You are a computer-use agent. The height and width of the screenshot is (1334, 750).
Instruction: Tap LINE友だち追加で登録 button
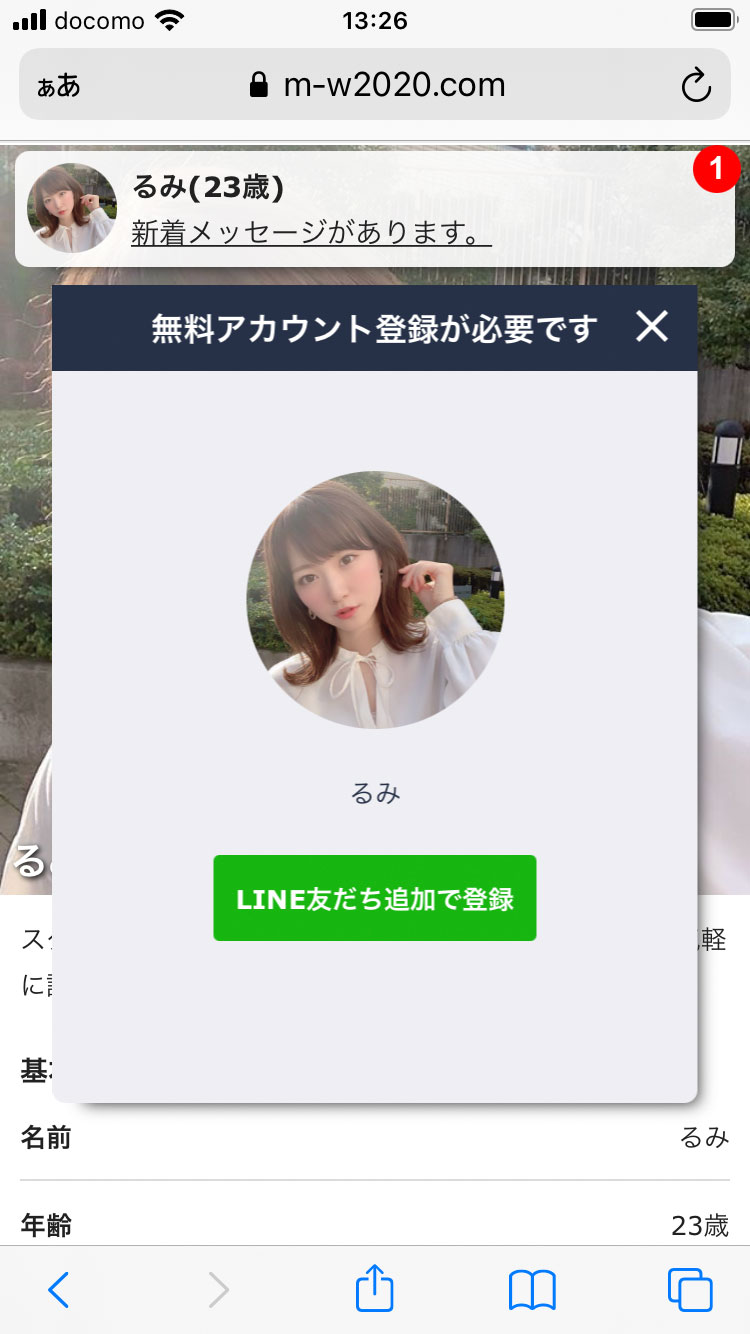click(375, 898)
